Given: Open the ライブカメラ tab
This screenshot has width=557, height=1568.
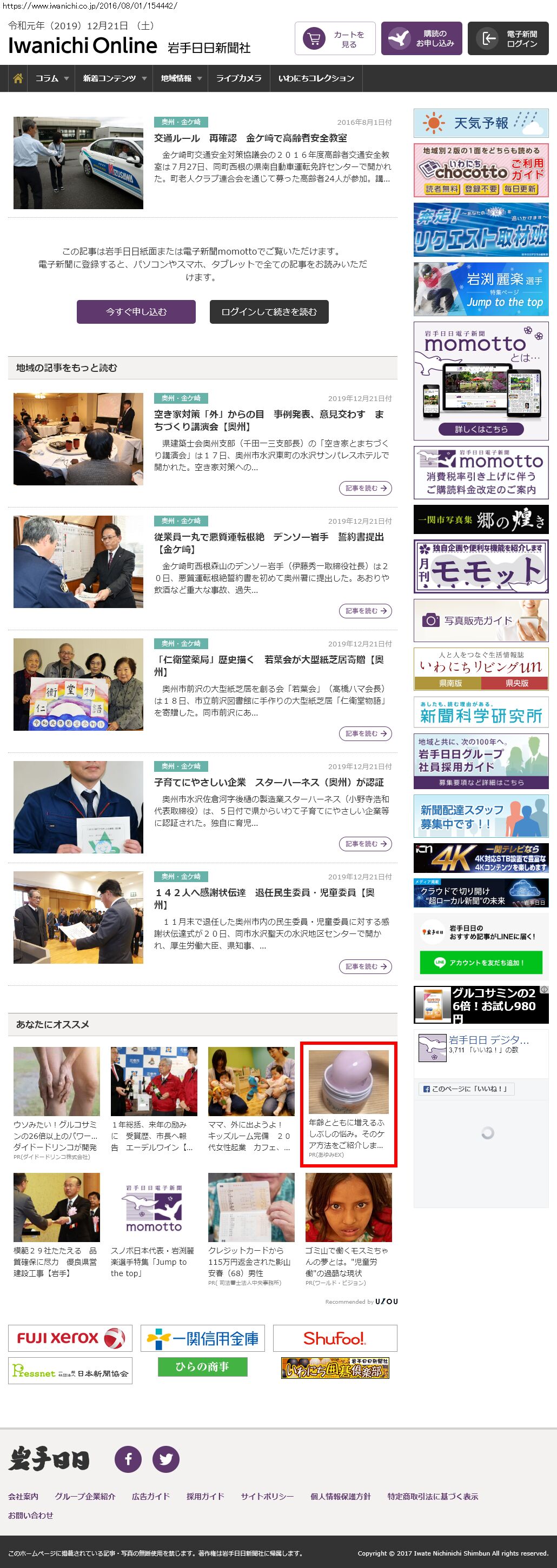Looking at the screenshot, I should pyautogui.click(x=238, y=78).
